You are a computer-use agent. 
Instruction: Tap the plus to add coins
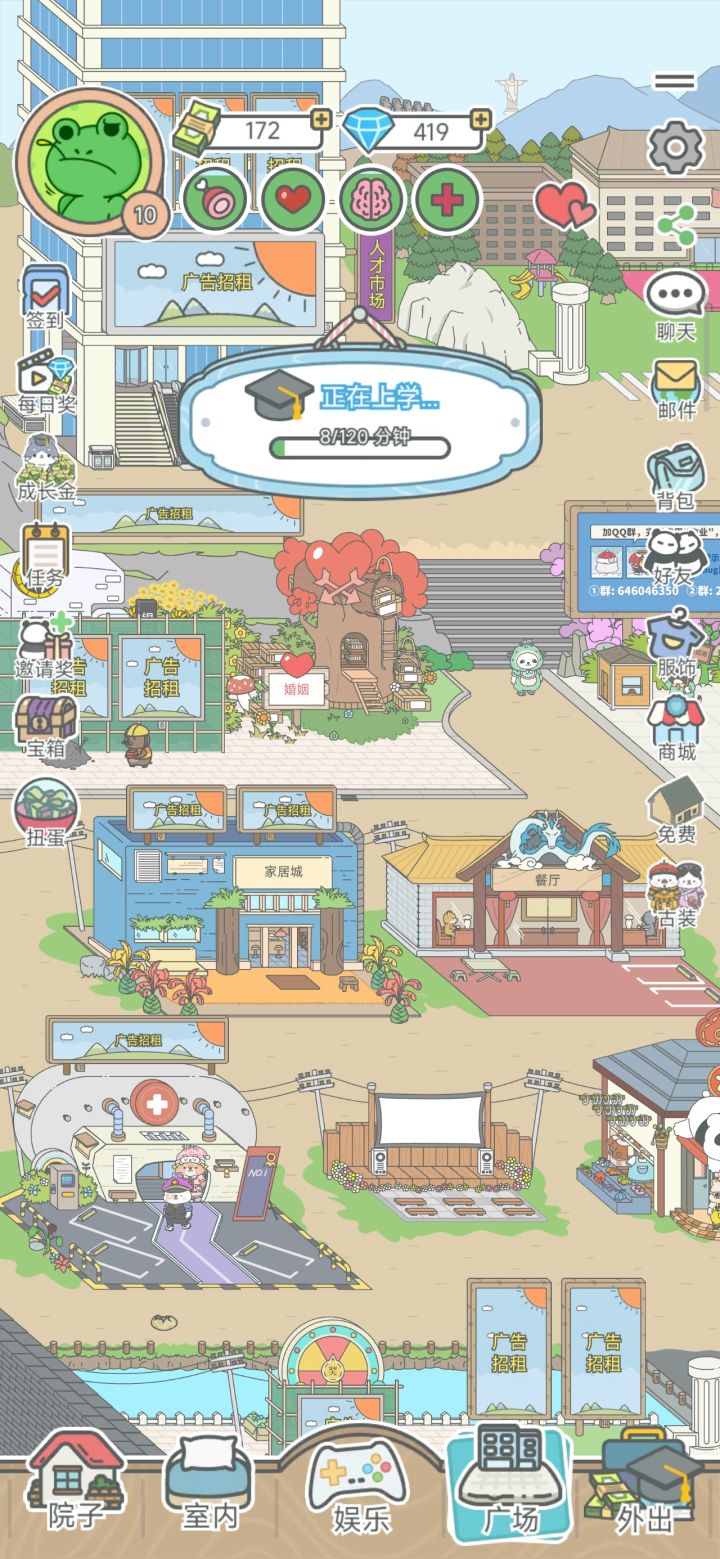pyautogui.click(x=320, y=119)
